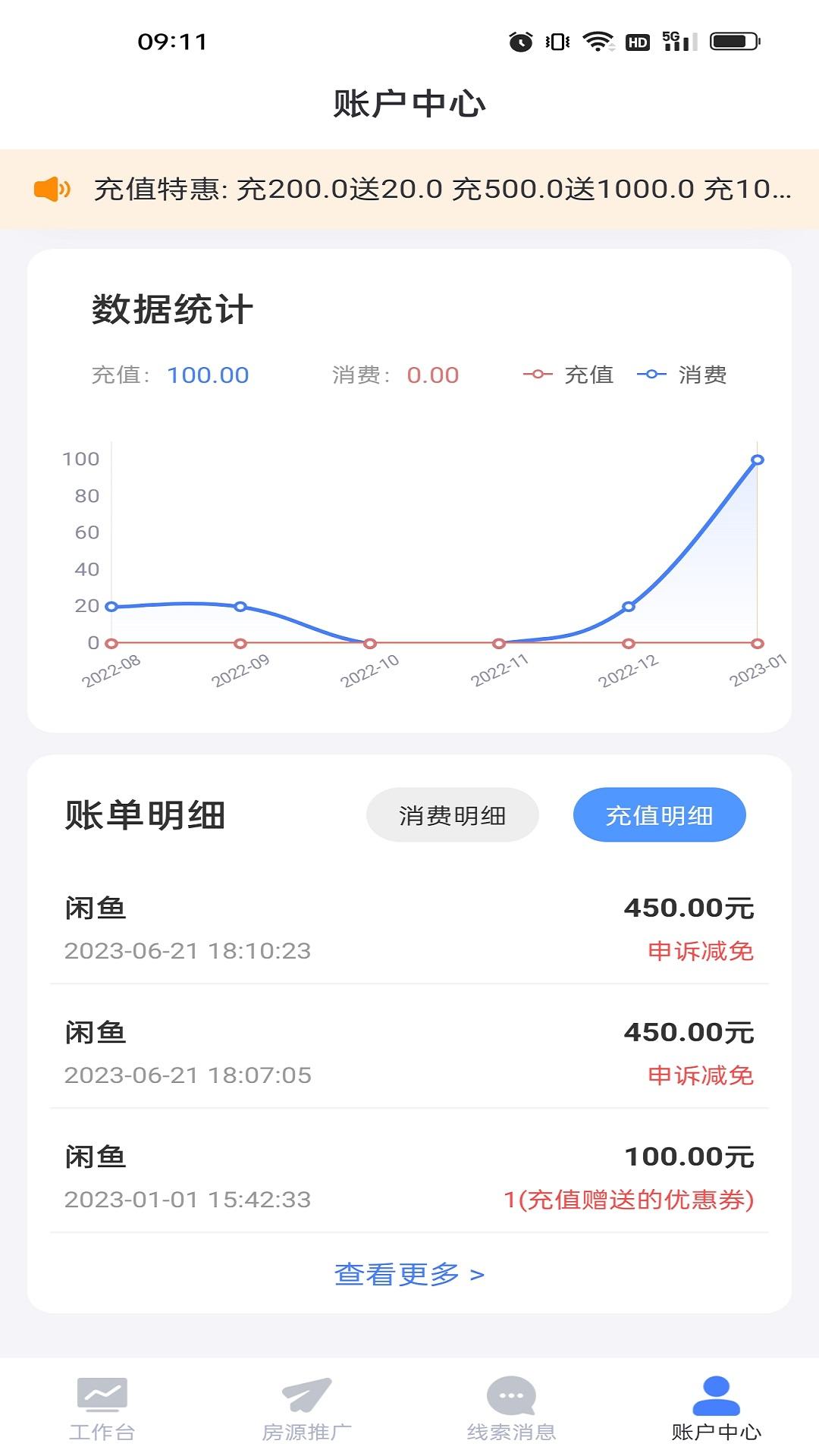
Task: Expand the scrolling 充值特惠 promotion banner
Action: point(409,190)
